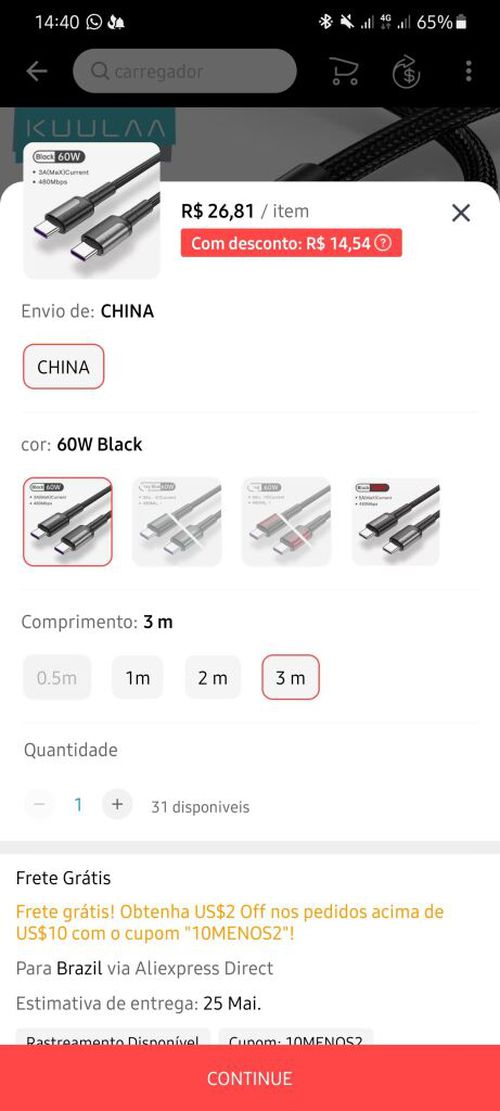Open the discount help question mark
Viewport: 500px width, 1111px height.
[382, 243]
